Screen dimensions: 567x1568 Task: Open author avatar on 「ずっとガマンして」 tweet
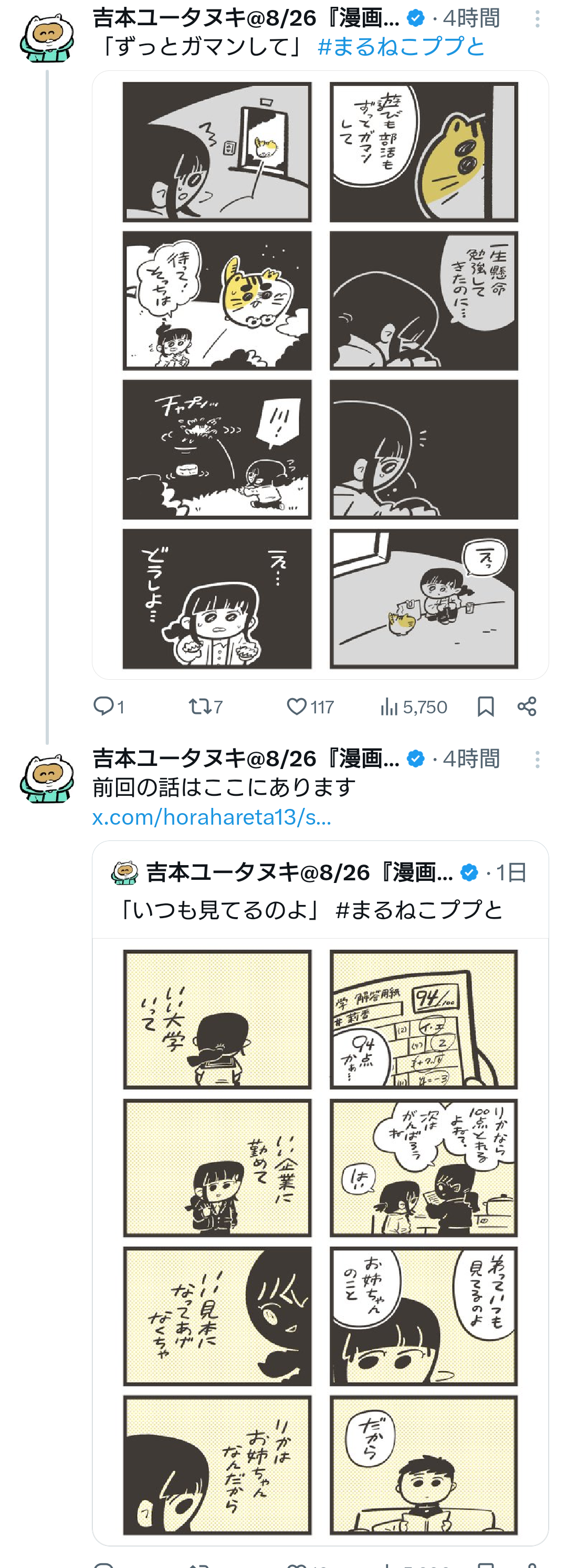[47, 38]
